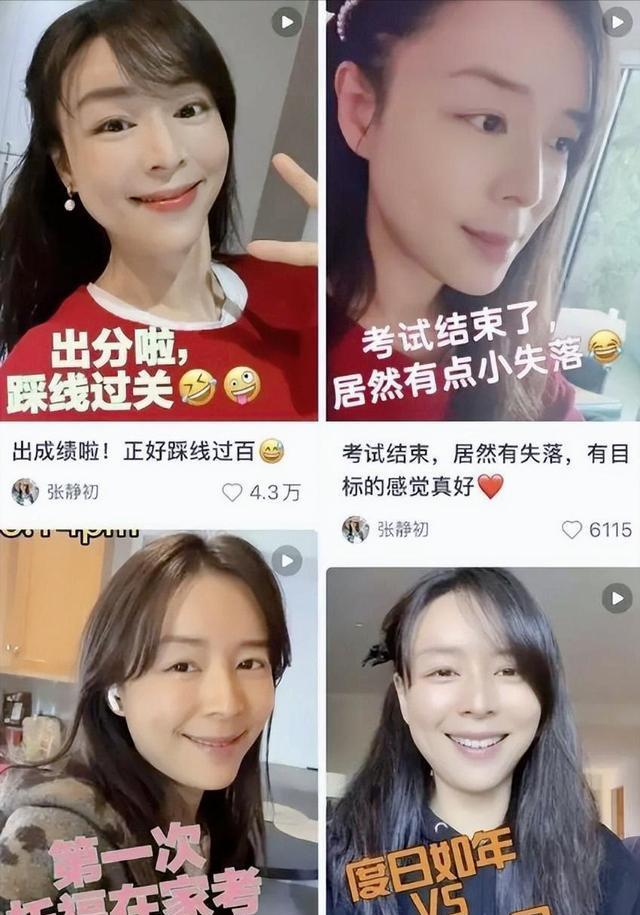Open the '度日如年 VS' video card
Screen dimensions: 640x915
click(x=481, y=740)
